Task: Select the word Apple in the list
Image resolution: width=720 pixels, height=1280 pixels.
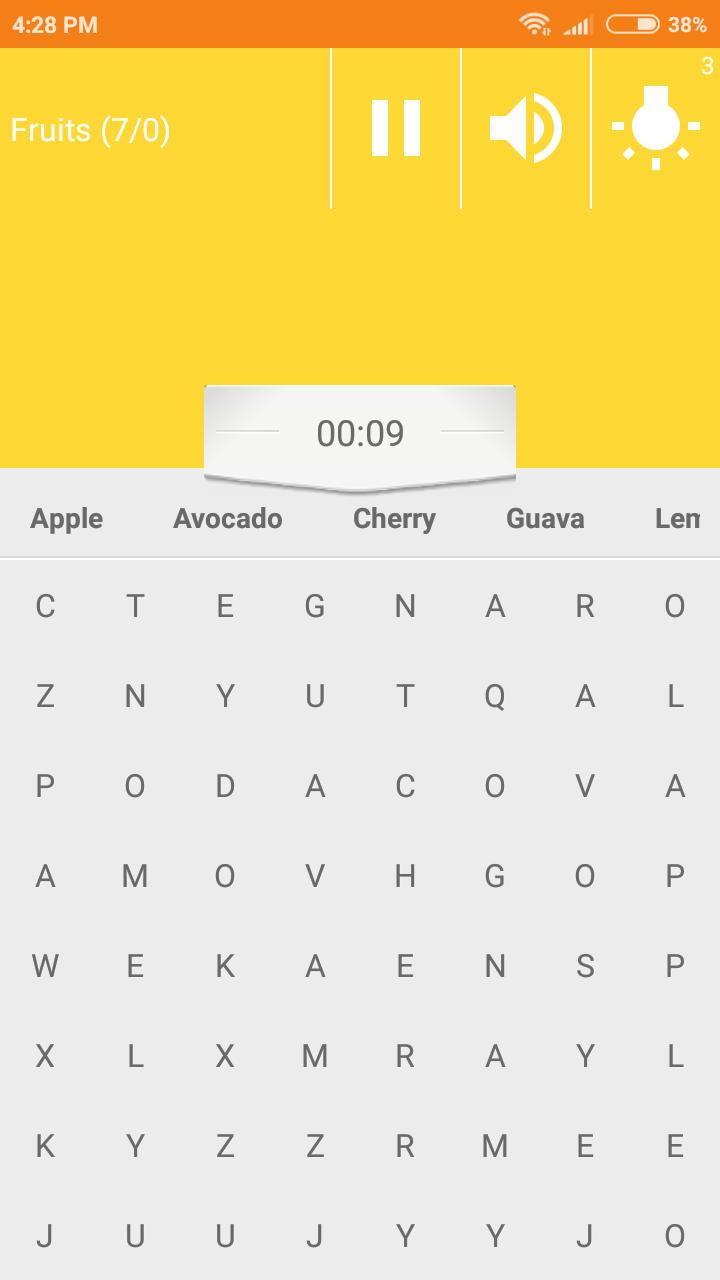Action: tap(66, 518)
